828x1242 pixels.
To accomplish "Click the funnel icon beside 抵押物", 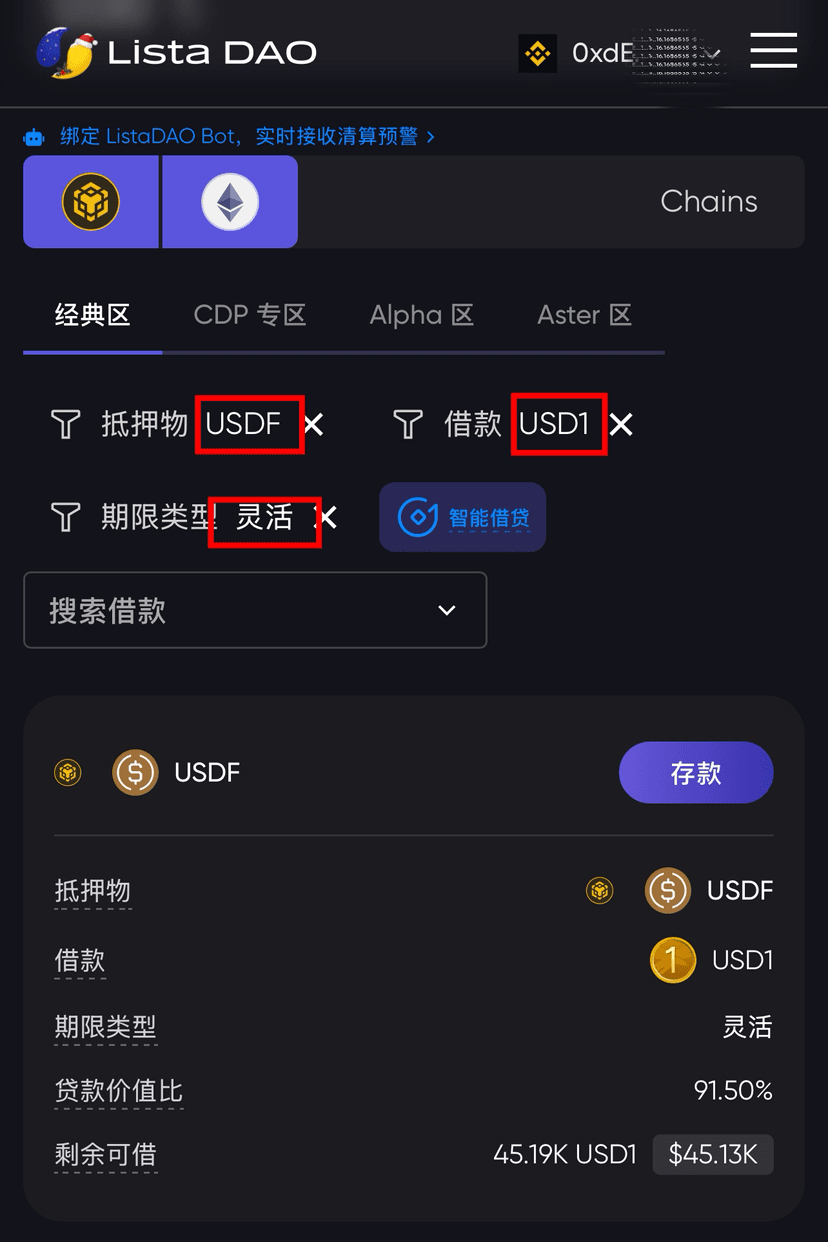I will pos(64,424).
